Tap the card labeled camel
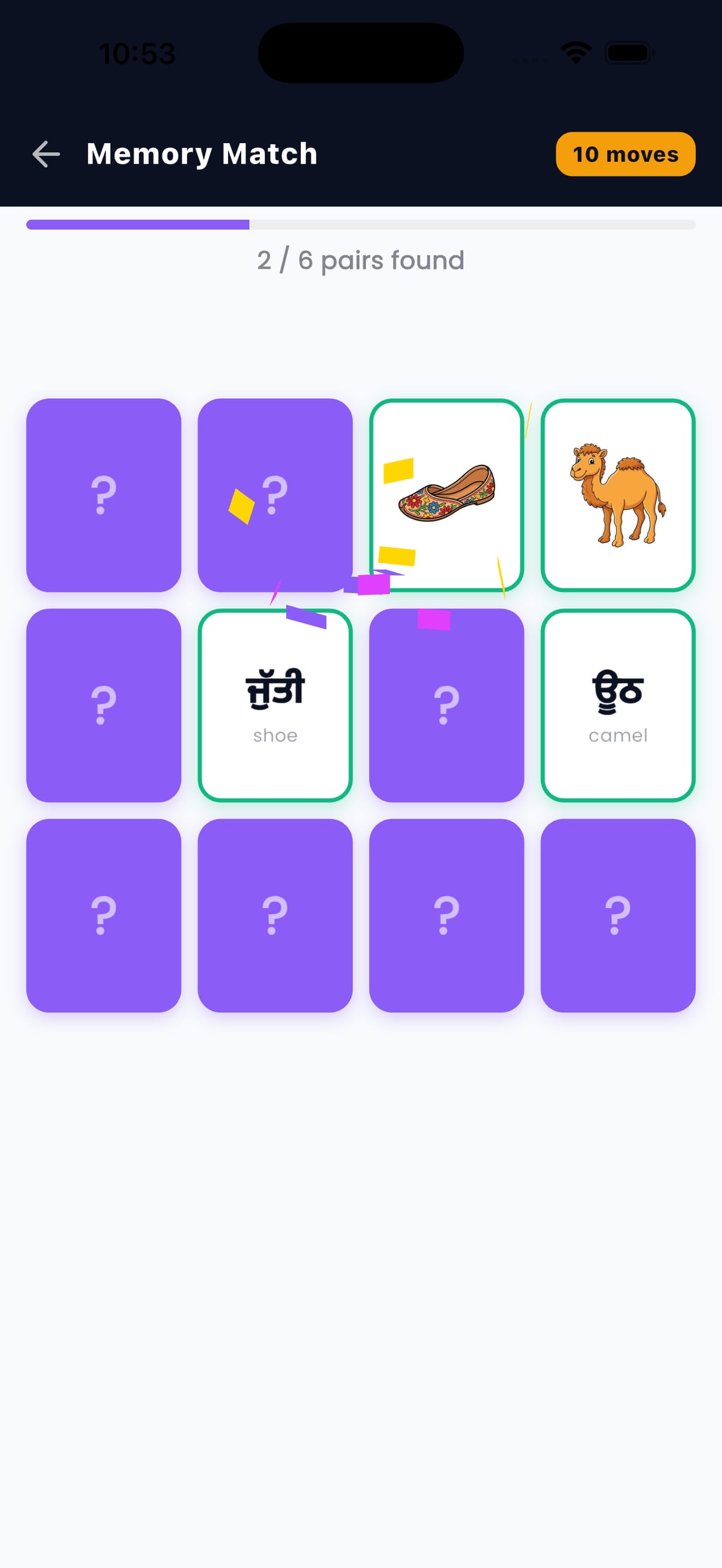The width and height of the screenshot is (722, 1568). point(618,703)
